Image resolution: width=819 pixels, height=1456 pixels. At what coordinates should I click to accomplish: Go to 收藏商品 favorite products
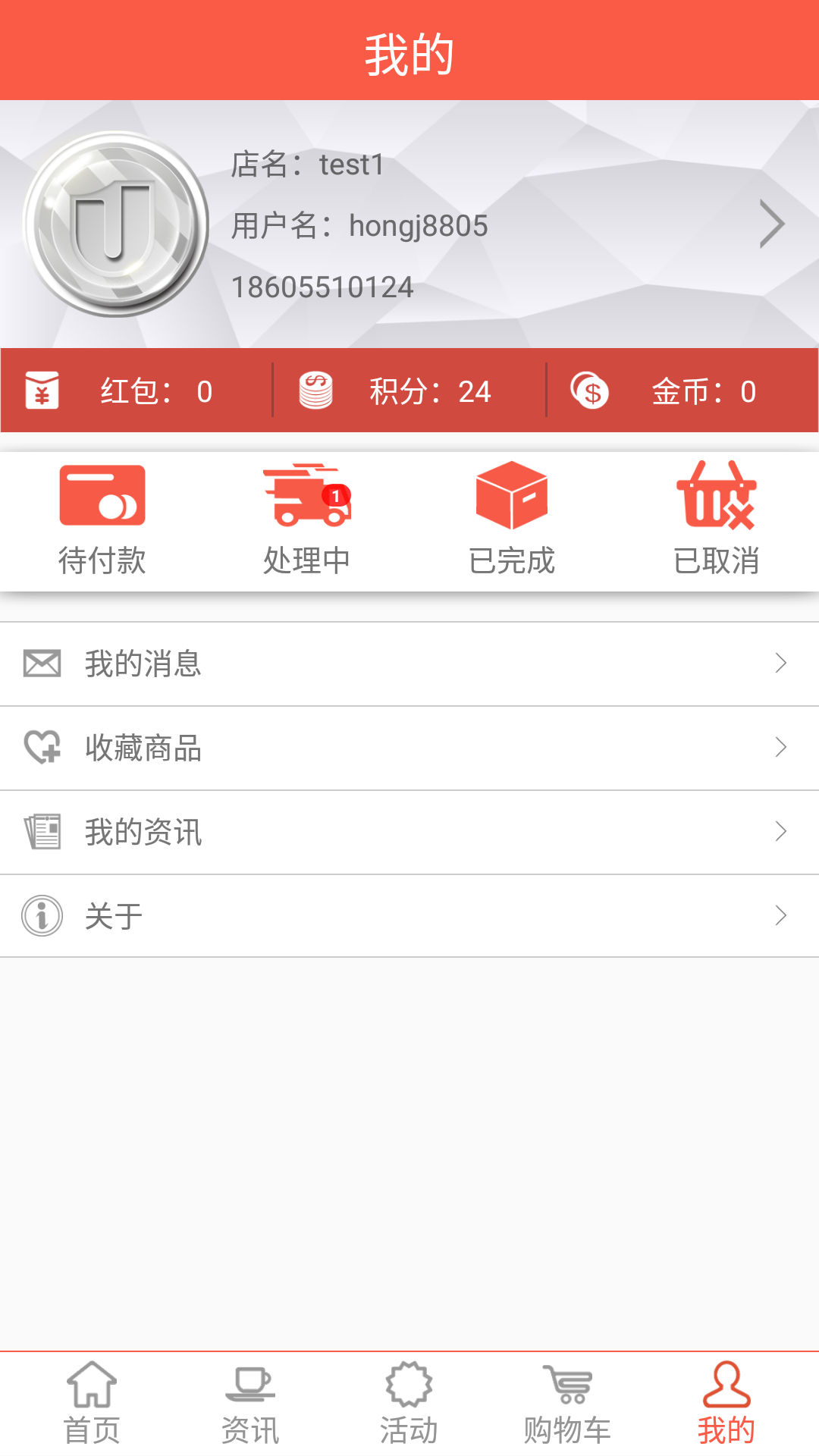click(x=409, y=748)
